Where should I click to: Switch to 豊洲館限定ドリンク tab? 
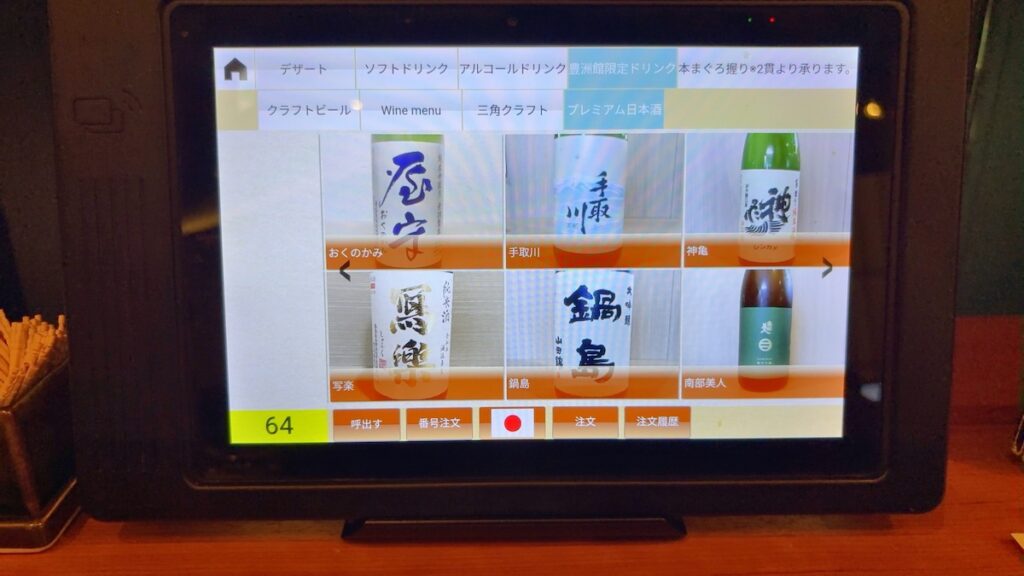pos(622,69)
